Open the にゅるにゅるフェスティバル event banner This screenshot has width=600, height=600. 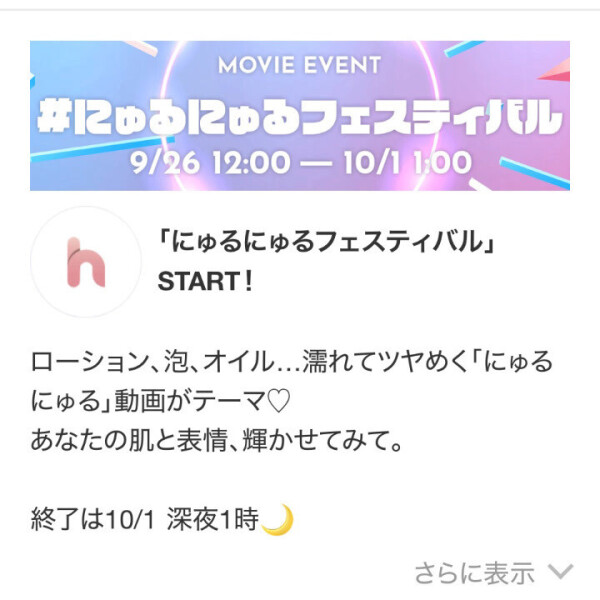point(300,115)
